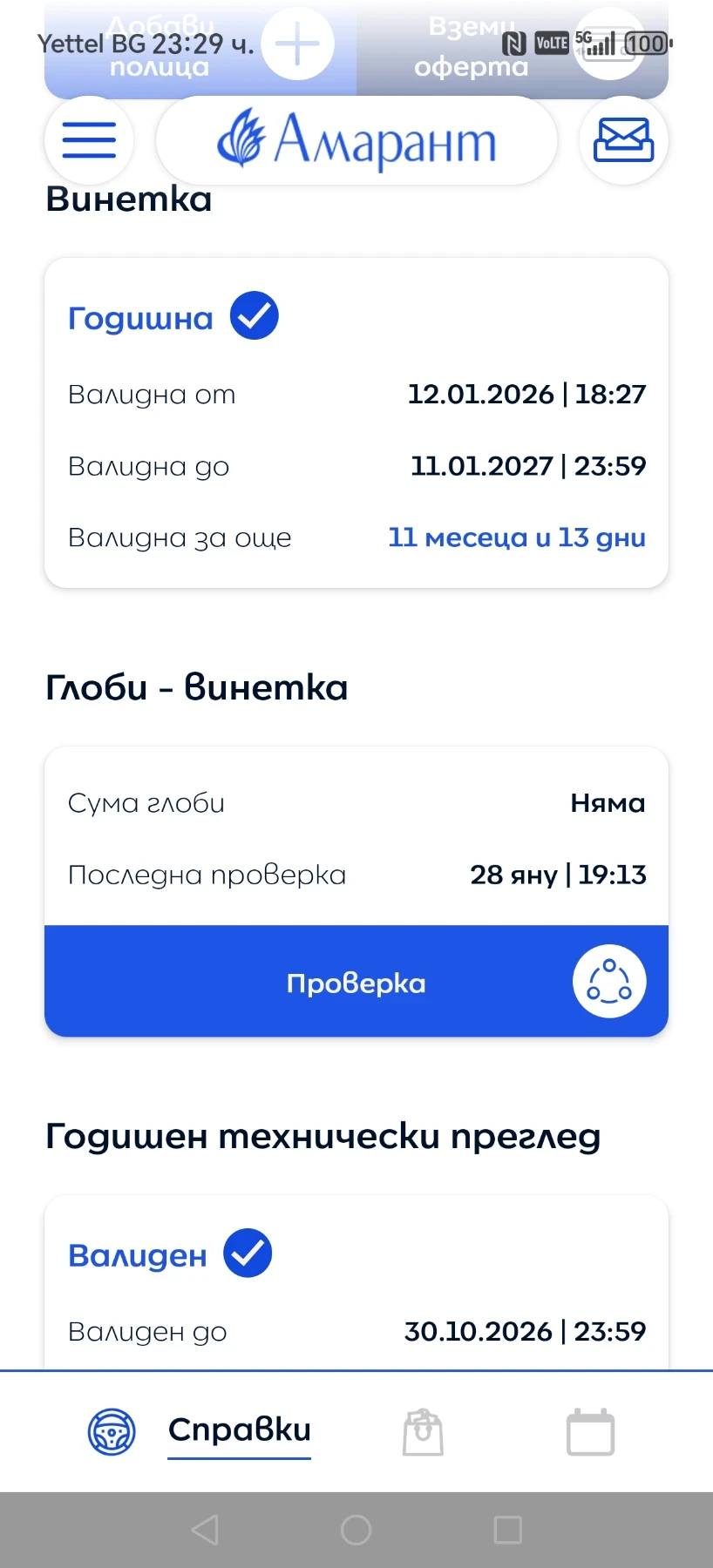713x1568 pixels.
Task: Choose Добави полица at the top
Action: (x=160, y=48)
